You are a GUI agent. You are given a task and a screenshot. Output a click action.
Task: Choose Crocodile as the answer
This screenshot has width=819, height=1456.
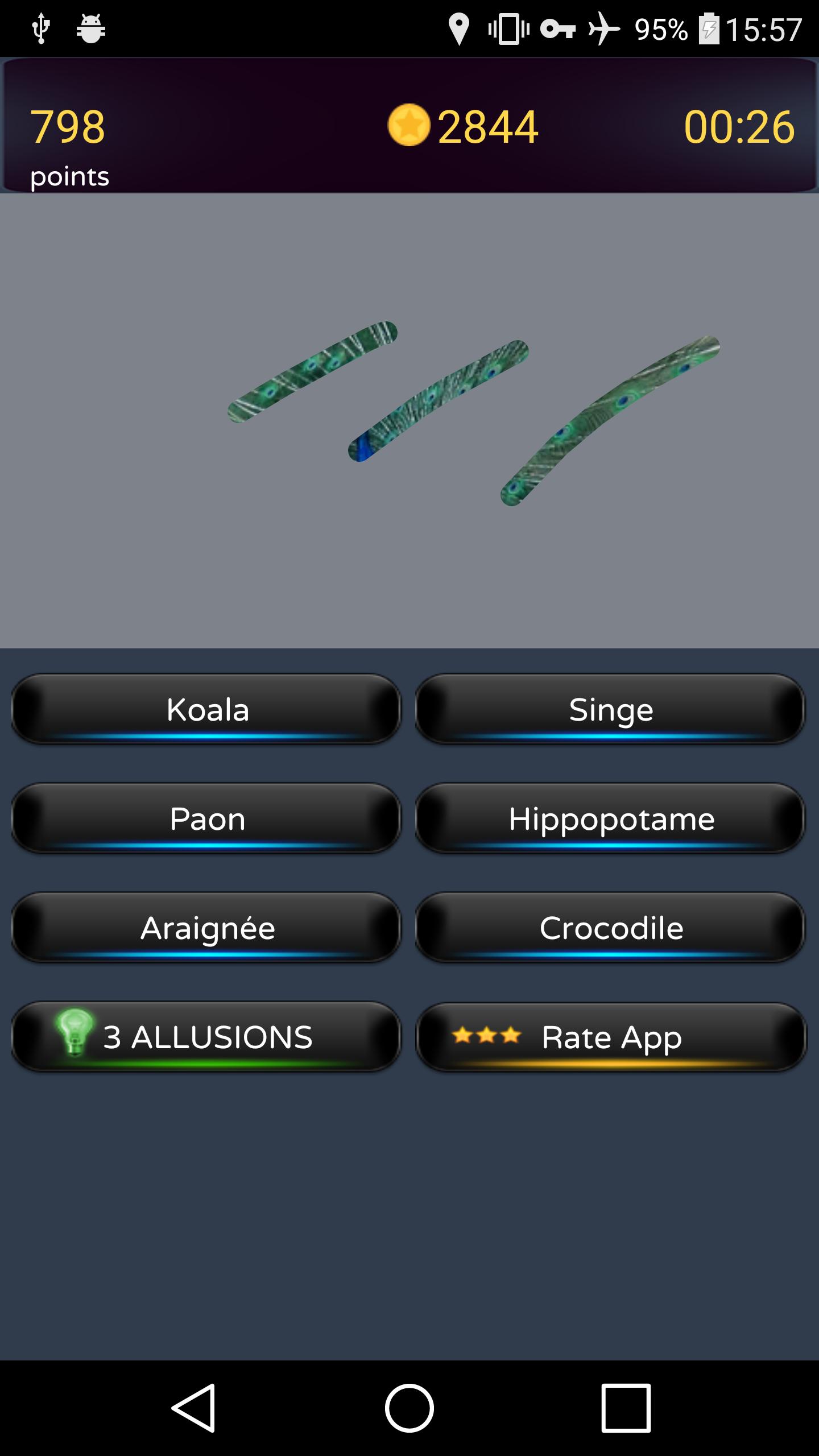coord(610,928)
